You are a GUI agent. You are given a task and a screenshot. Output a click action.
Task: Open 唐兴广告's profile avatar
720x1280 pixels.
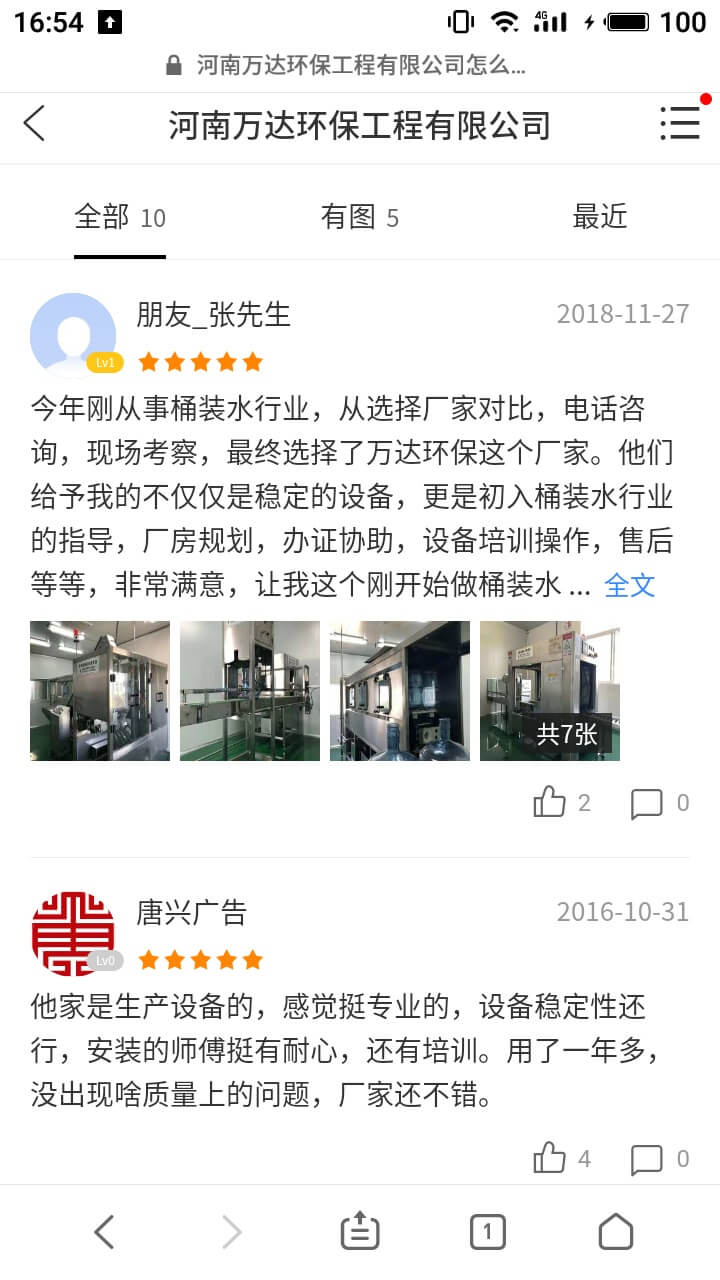72,931
